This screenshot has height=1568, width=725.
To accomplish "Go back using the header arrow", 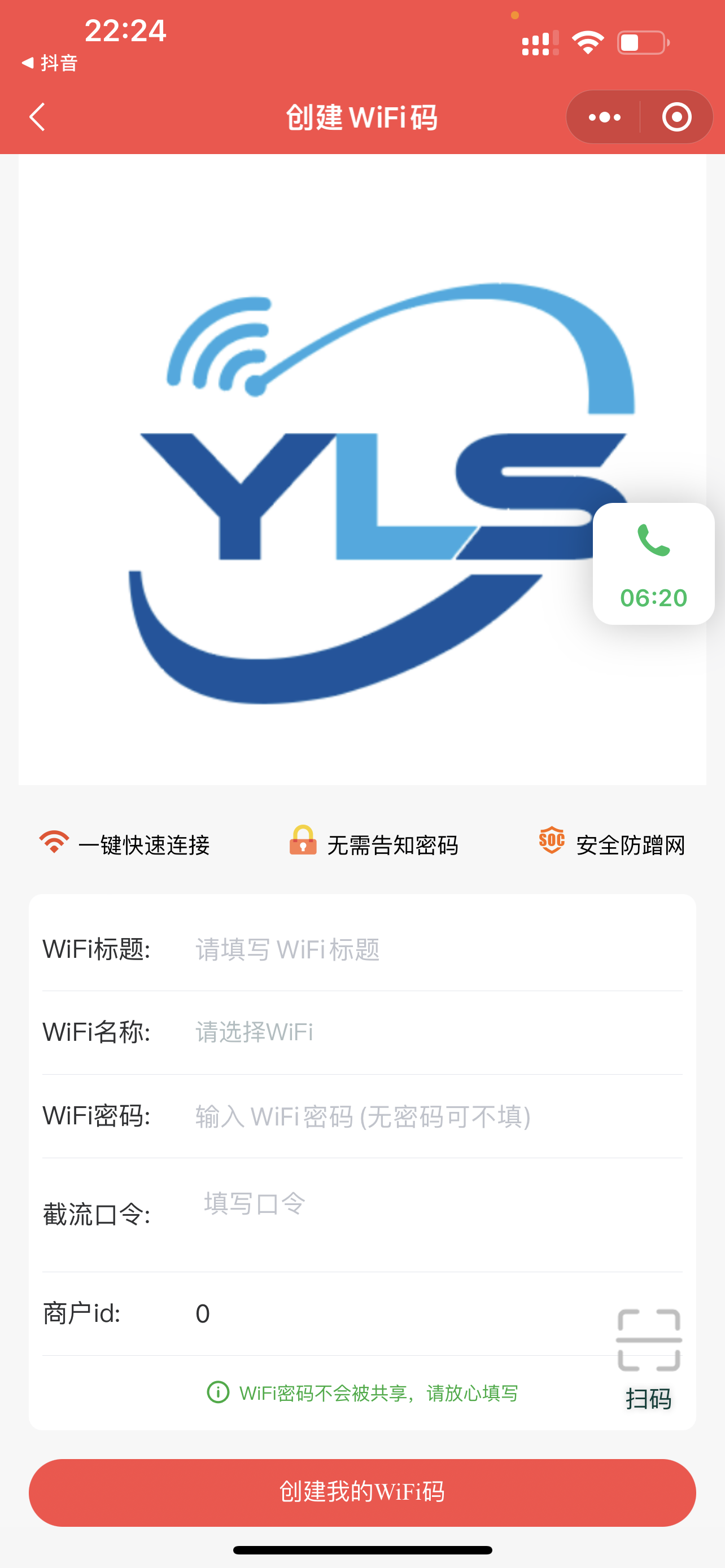I will (37, 117).
